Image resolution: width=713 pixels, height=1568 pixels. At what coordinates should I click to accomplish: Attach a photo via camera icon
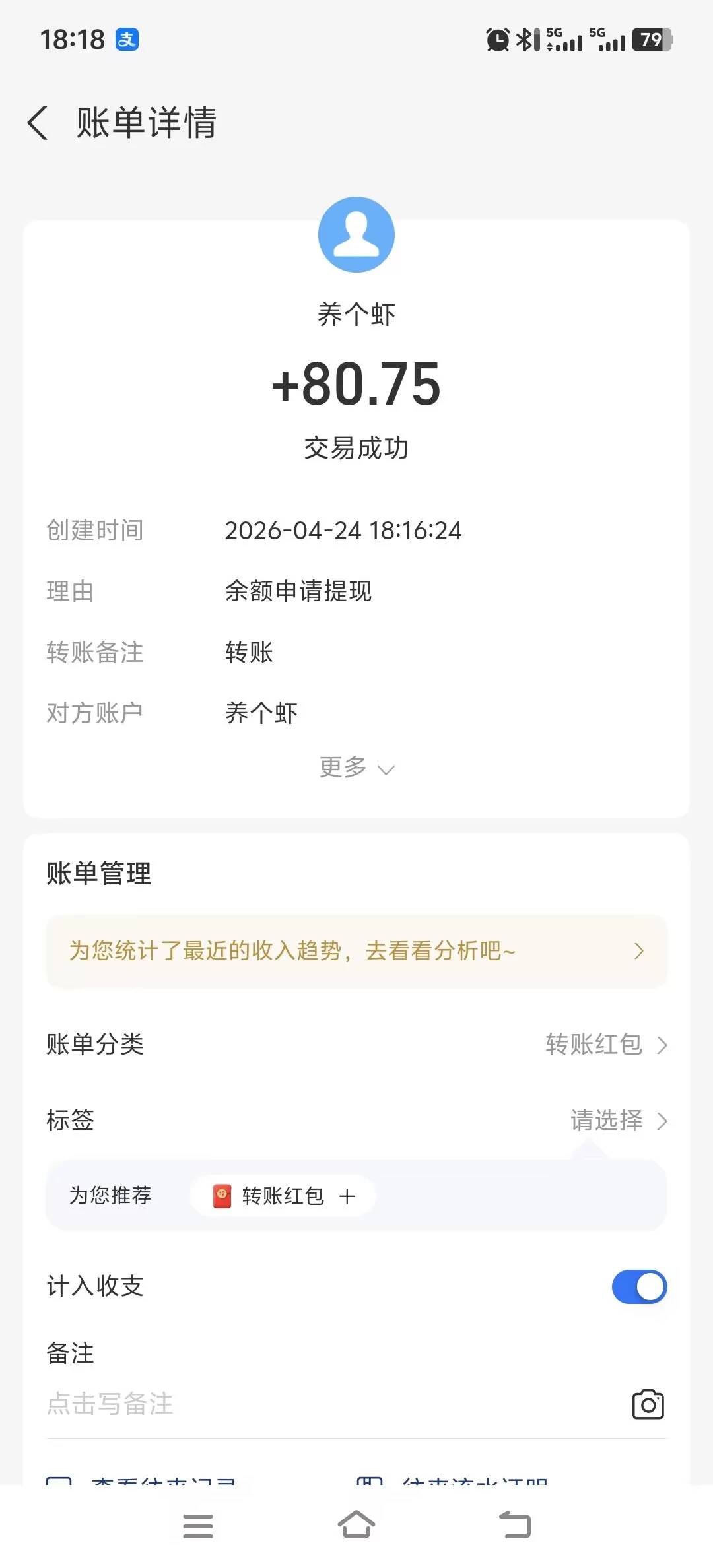648,1404
